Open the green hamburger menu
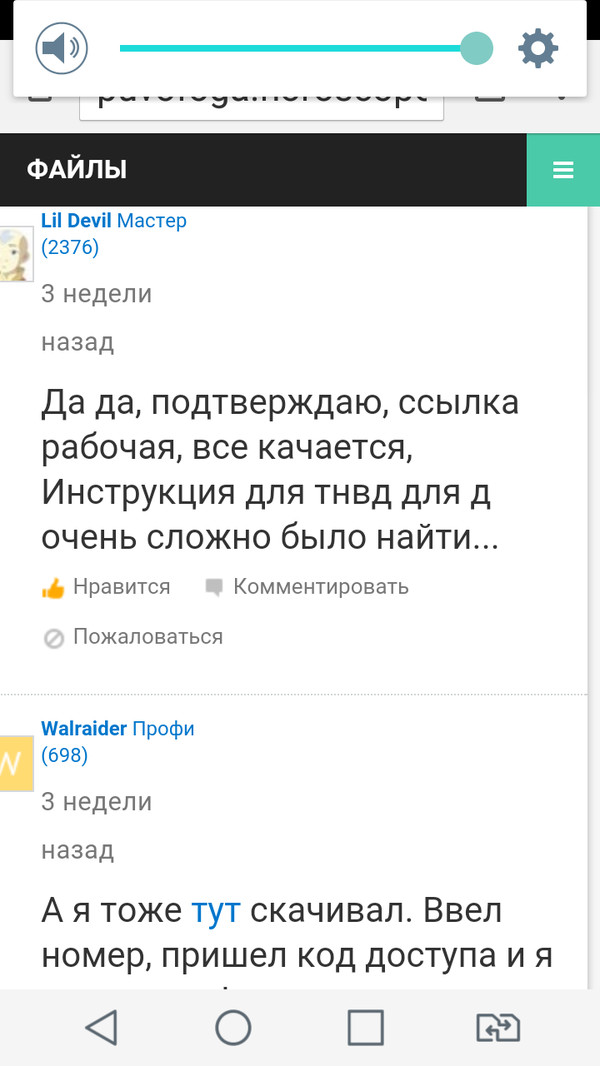The image size is (600, 1066). click(563, 170)
